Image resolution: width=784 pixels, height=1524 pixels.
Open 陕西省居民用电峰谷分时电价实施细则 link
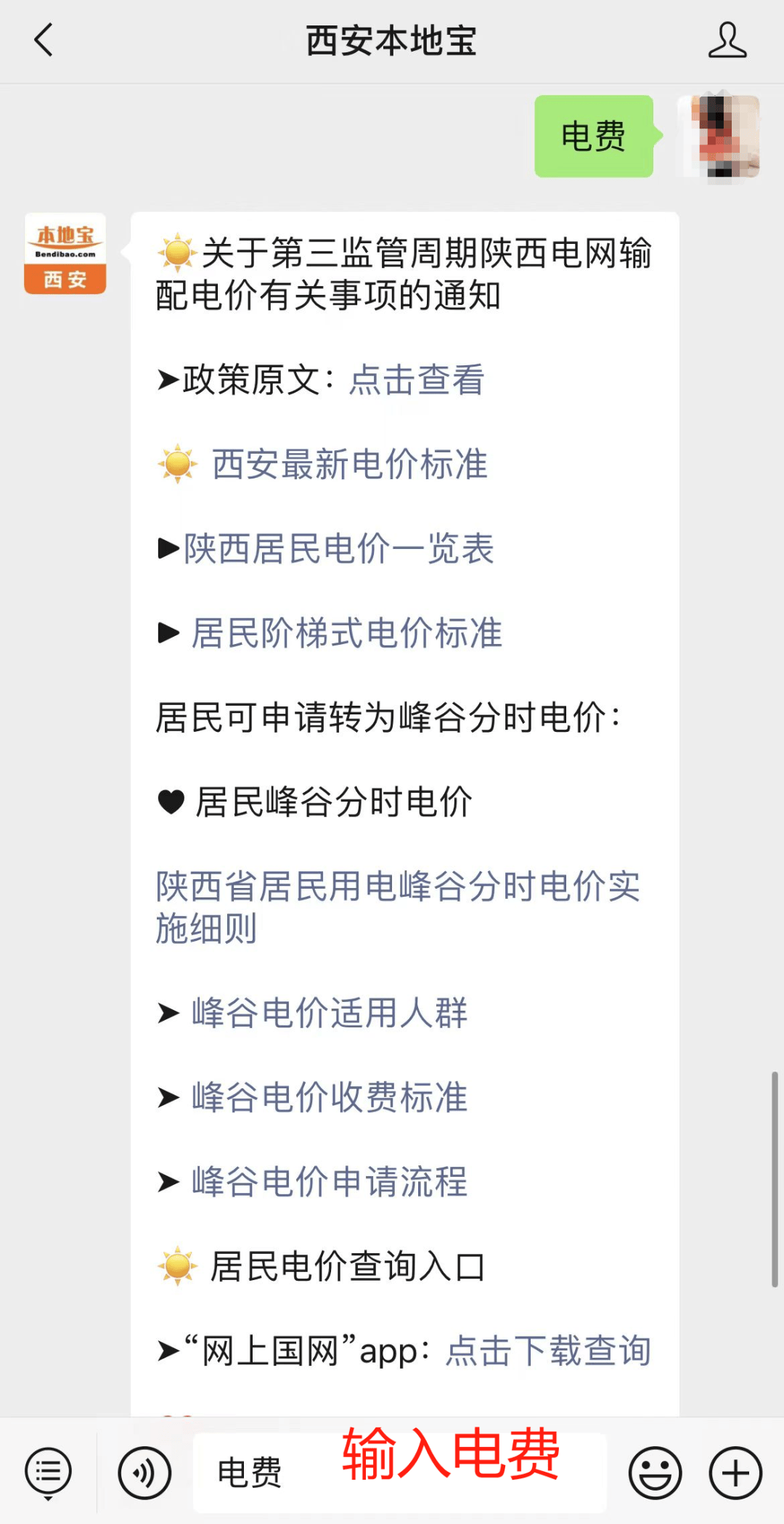pyautogui.click(x=397, y=907)
